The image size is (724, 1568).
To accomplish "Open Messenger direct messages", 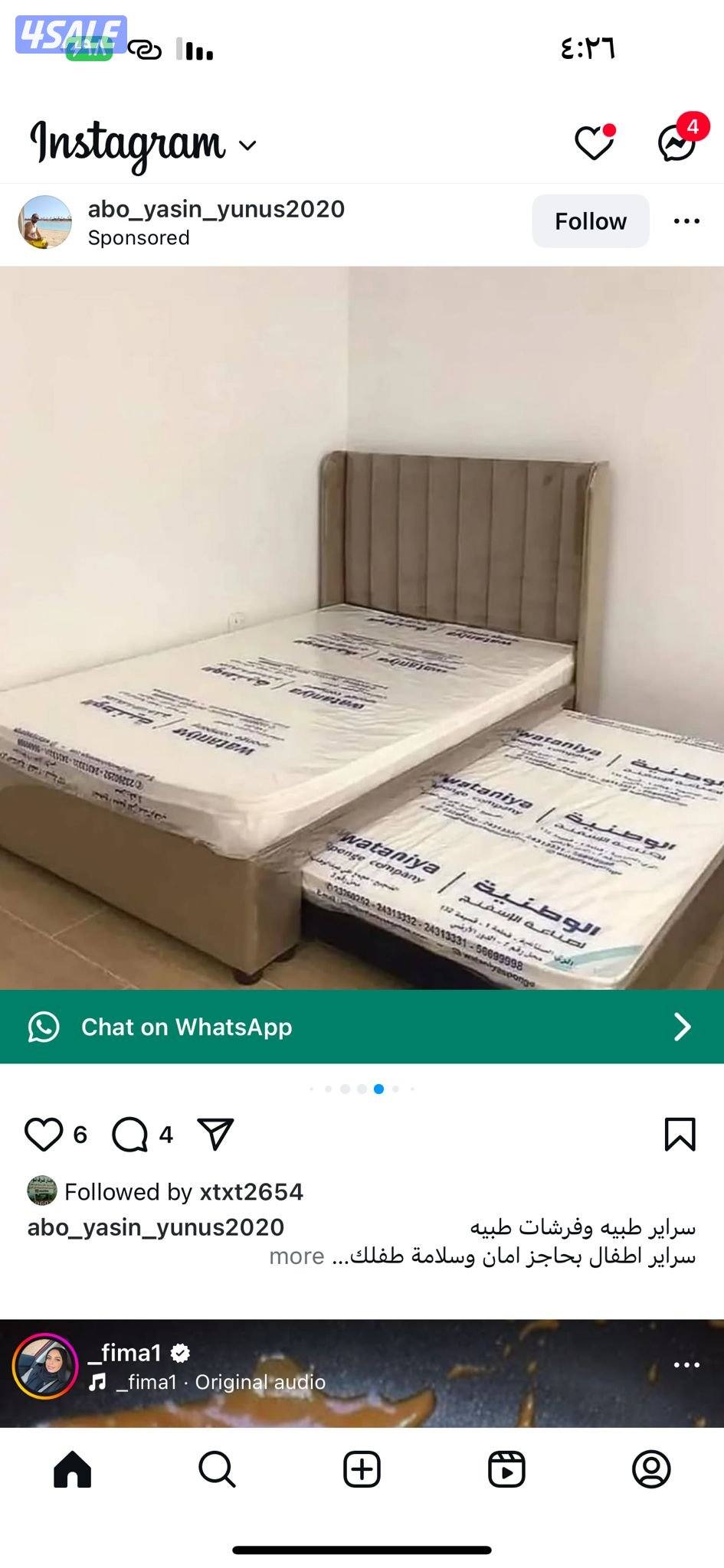I will pyautogui.click(x=677, y=143).
